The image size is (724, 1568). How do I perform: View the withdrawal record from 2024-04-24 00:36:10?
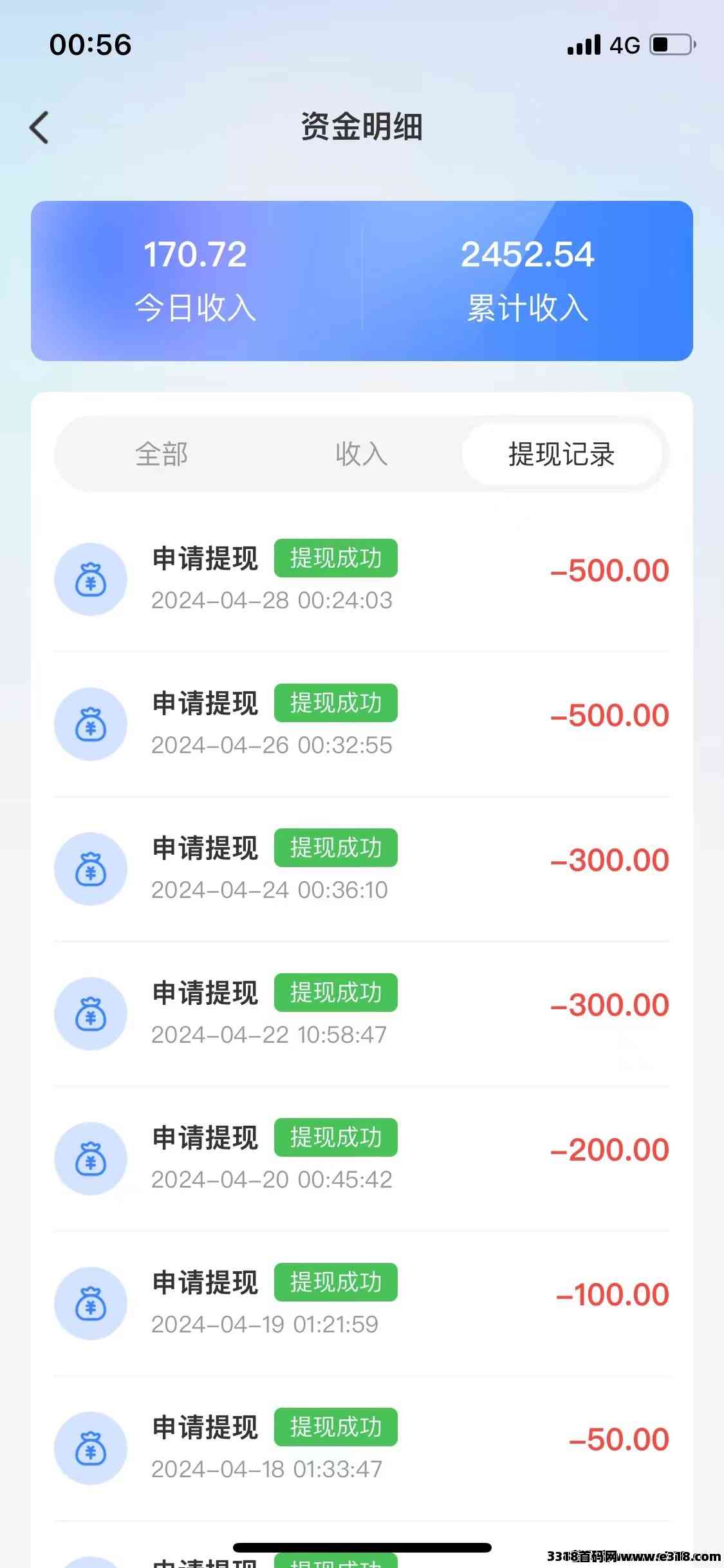[x=362, y=869]
